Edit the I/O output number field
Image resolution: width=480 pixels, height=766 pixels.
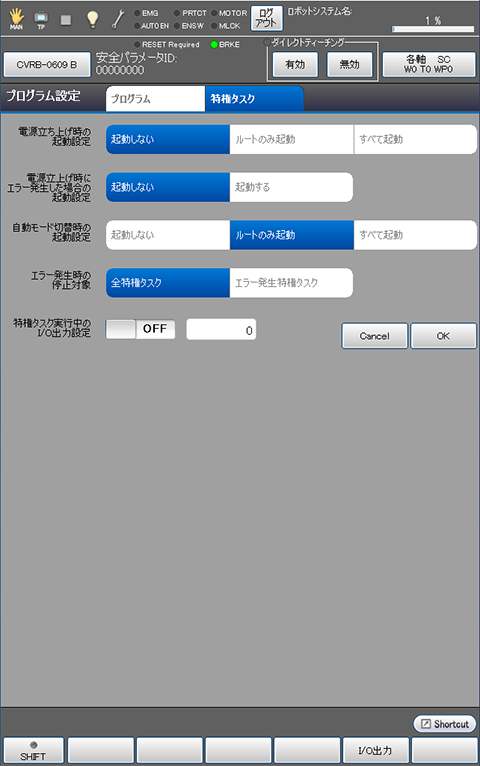coord(221,330)
